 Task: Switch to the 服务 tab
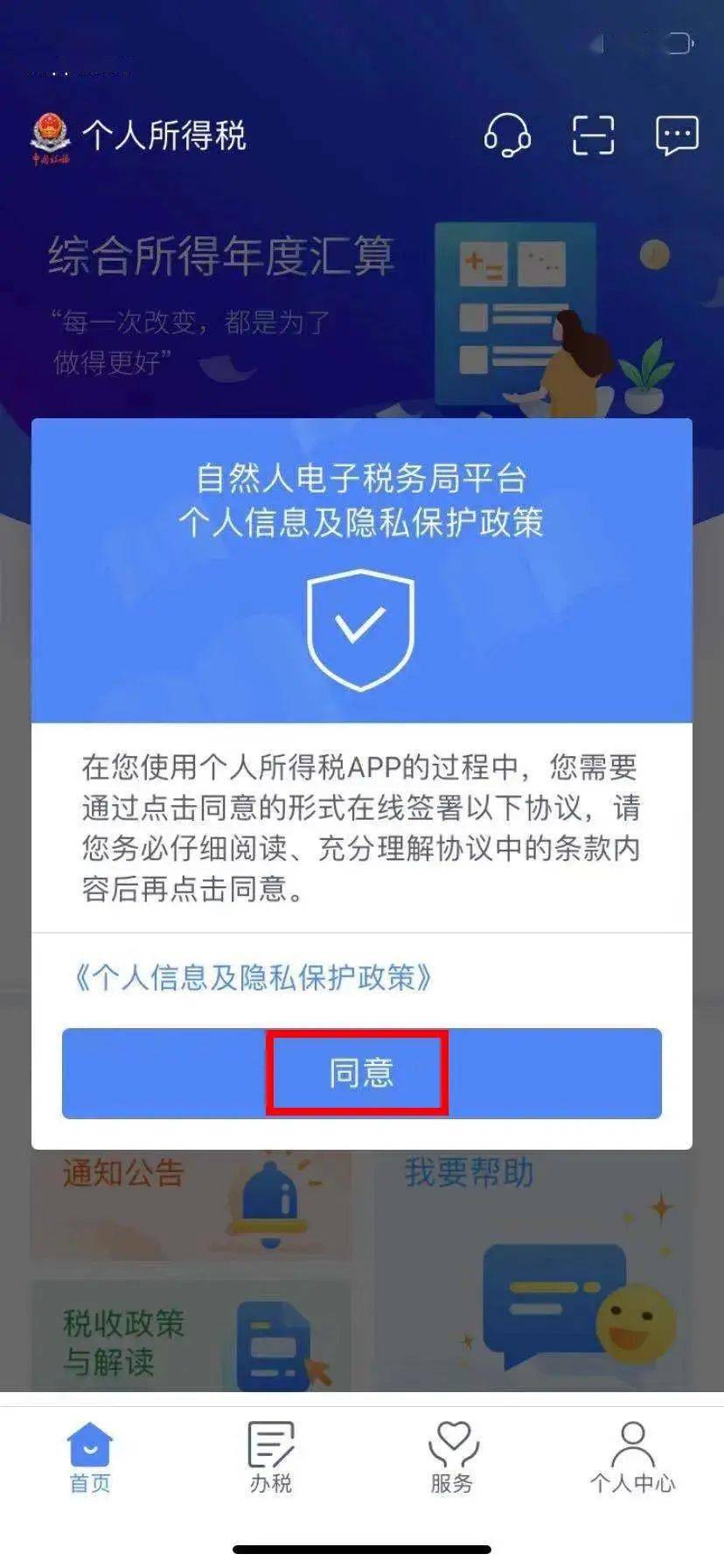[452, 1457]
